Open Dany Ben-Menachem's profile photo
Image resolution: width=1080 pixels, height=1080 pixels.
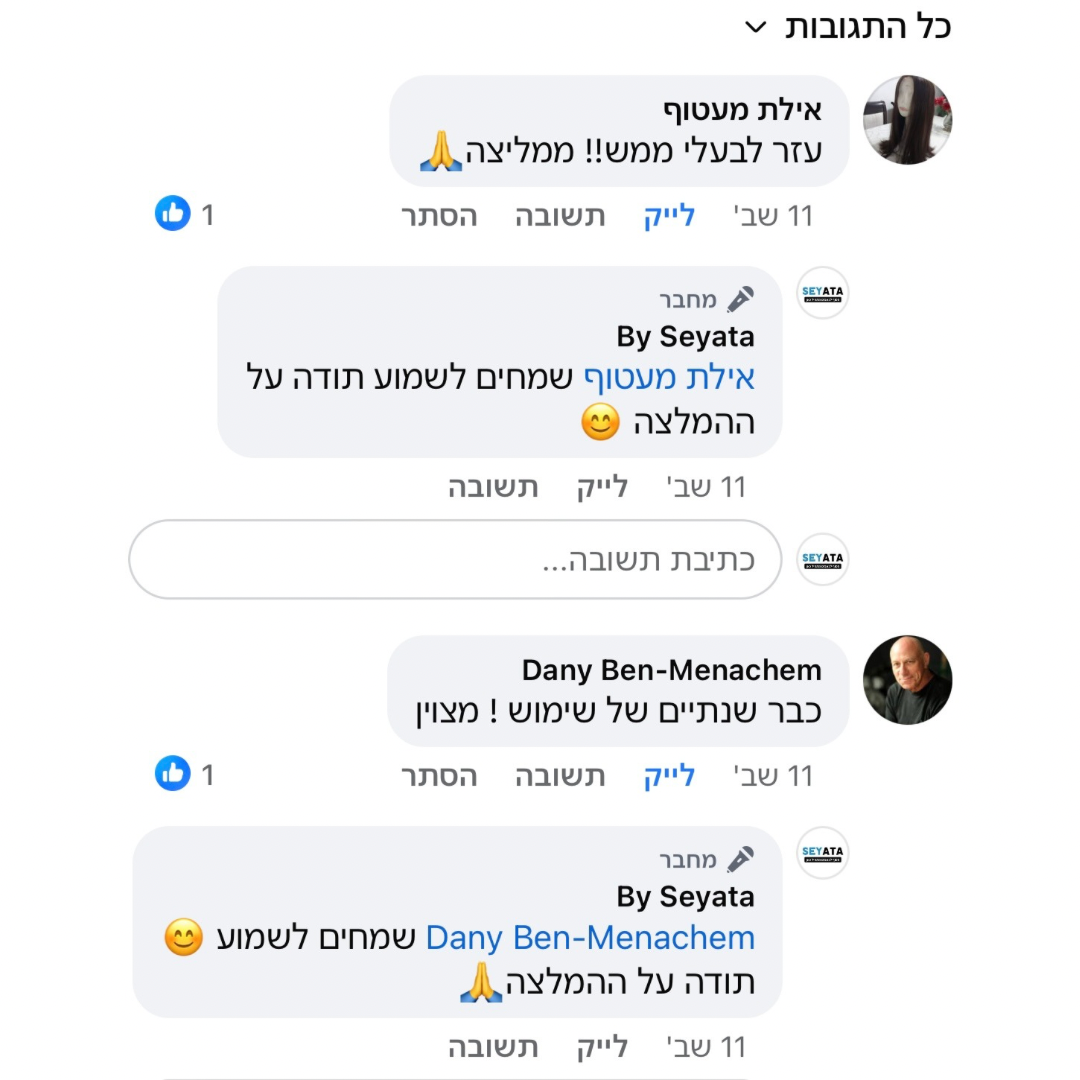point(907,680)
